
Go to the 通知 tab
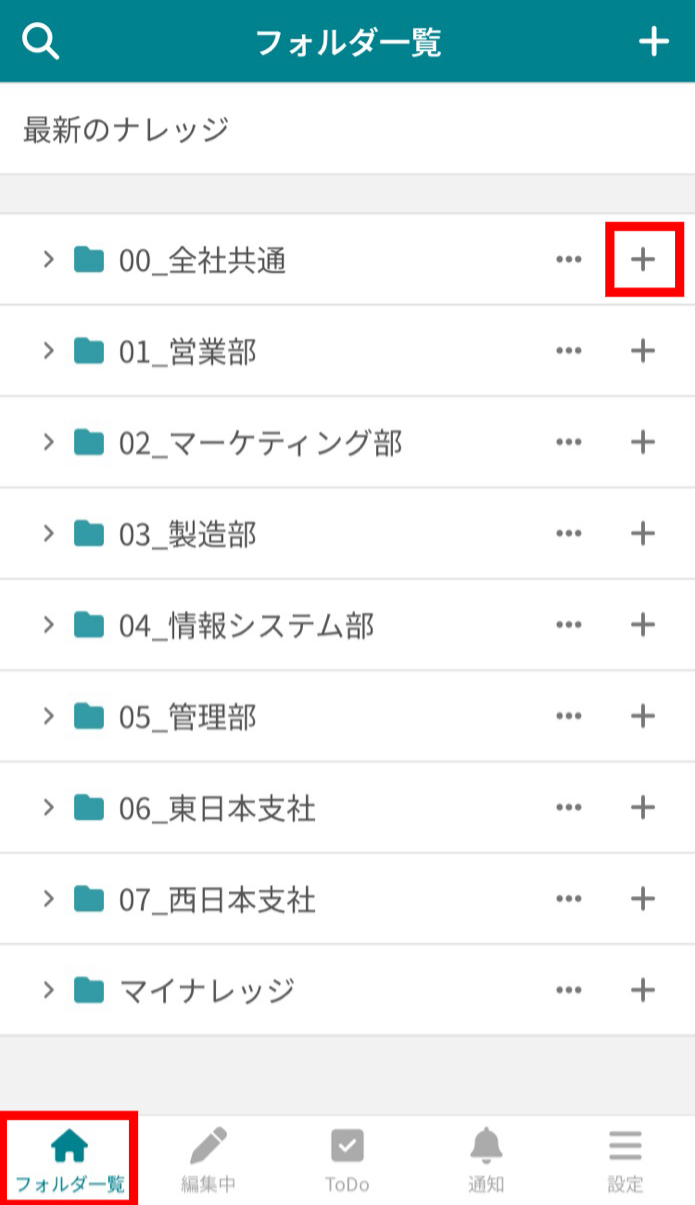(486, 1162)
